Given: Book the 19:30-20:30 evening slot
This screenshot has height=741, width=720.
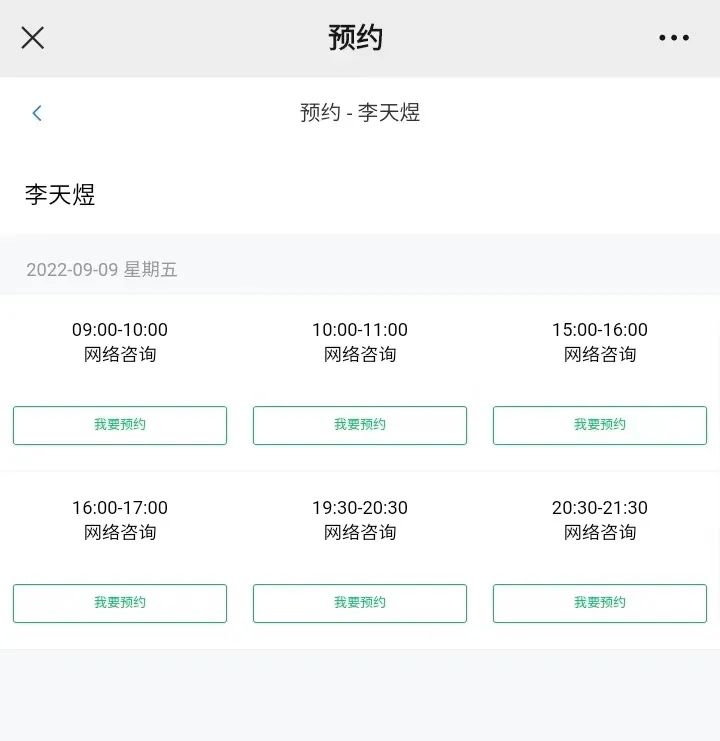Looking at the screenshot, I should click(360, 603).
